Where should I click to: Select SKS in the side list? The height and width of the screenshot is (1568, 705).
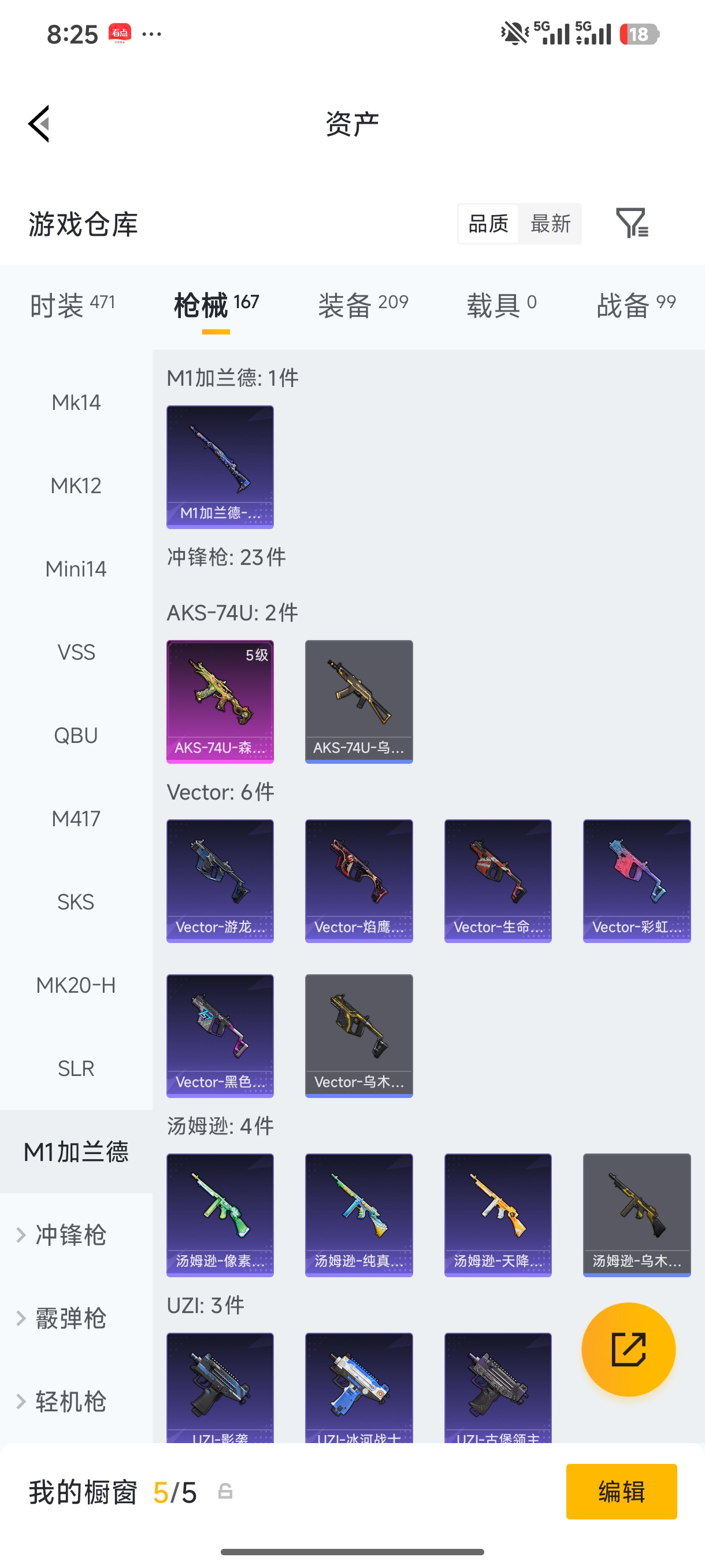click(76, 901)
